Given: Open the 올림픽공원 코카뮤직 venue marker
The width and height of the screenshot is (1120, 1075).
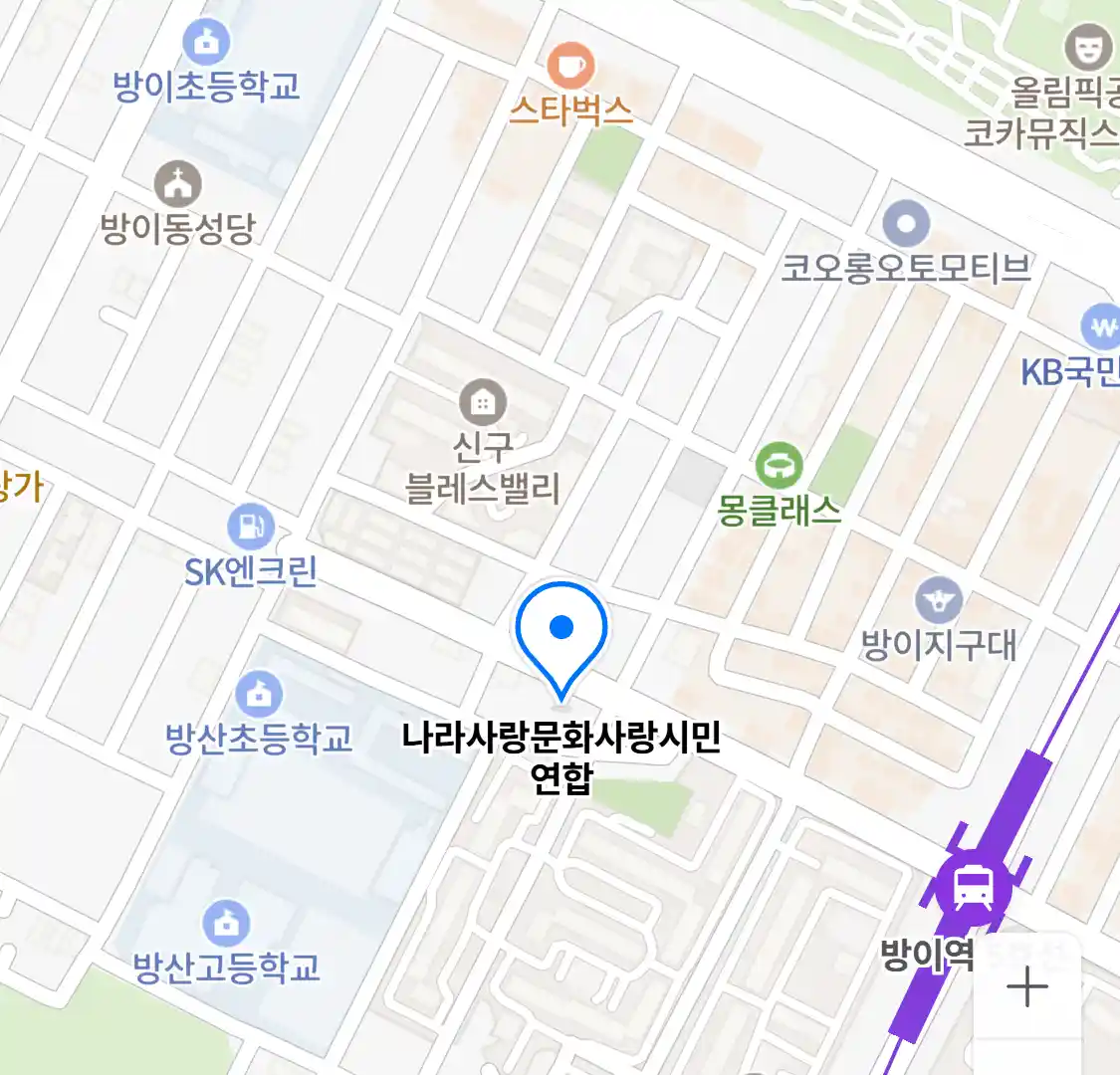Looking at the screenshot, I should 1088,47.
